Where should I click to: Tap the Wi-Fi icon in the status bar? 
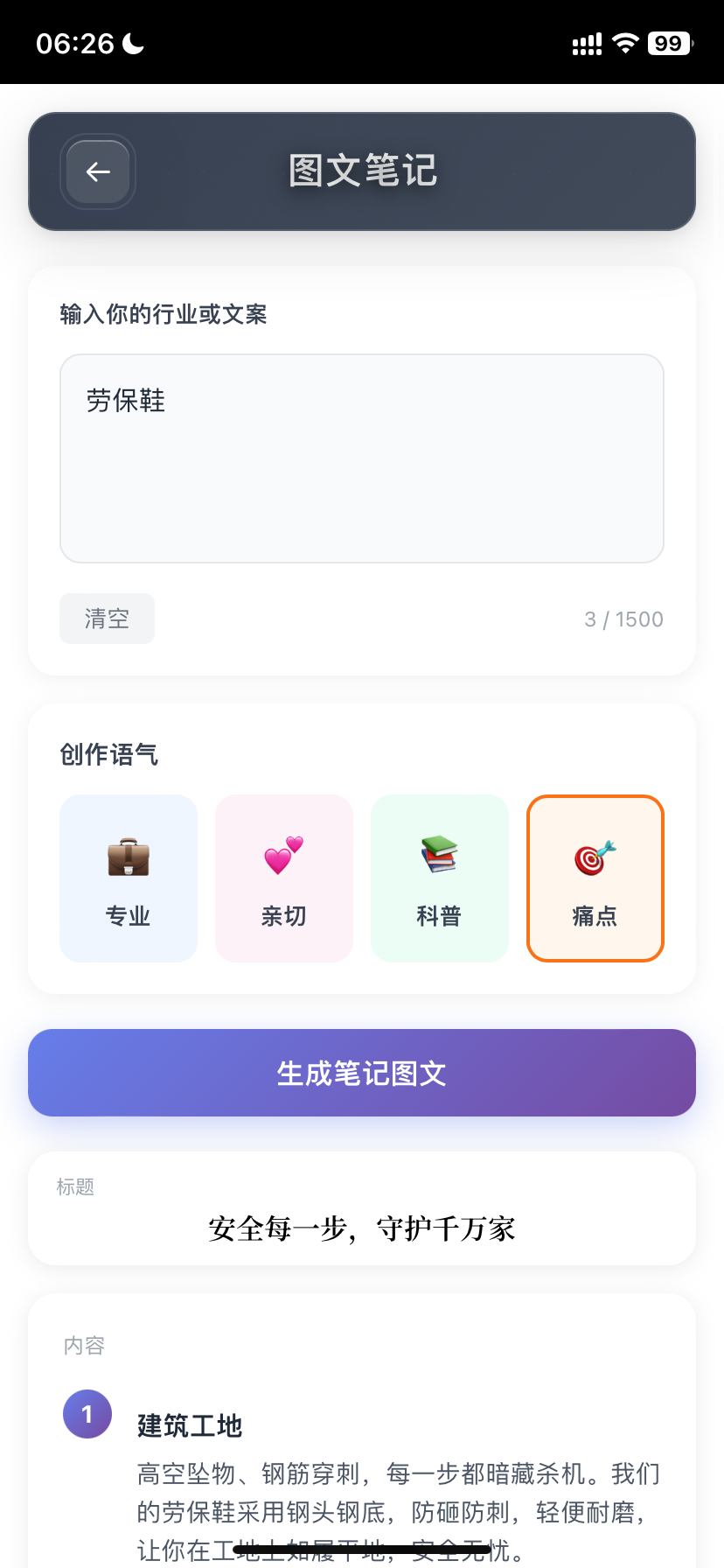628,42
